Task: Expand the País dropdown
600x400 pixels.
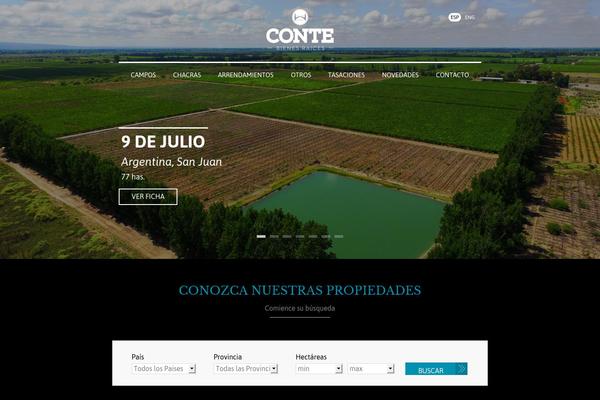Action: [164, 369]
